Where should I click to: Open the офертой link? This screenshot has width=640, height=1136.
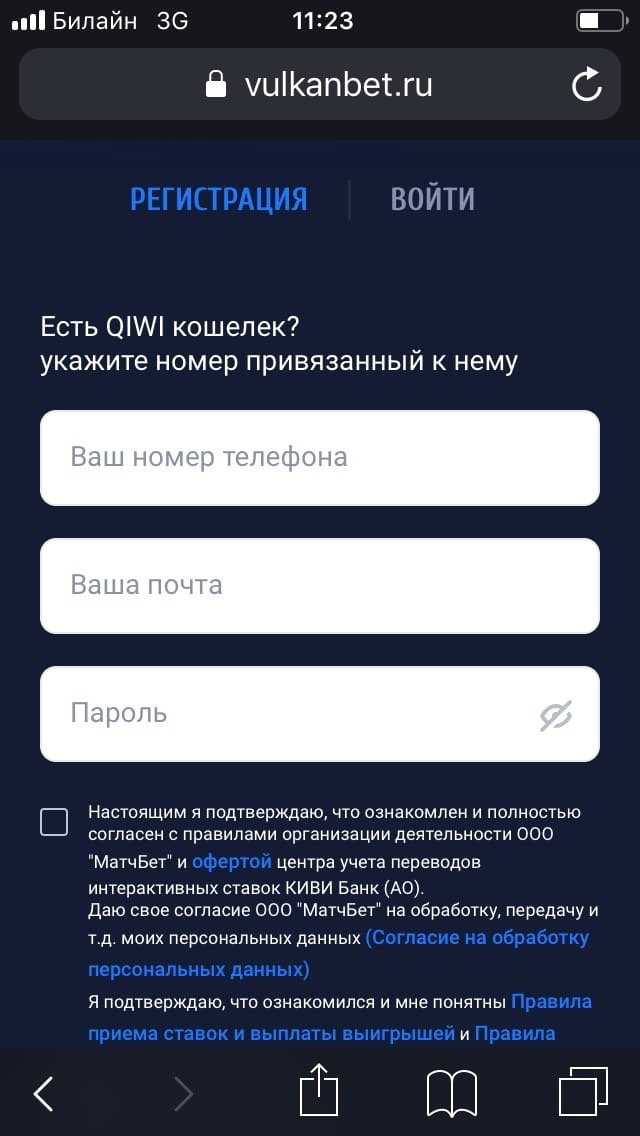[232, 861]
